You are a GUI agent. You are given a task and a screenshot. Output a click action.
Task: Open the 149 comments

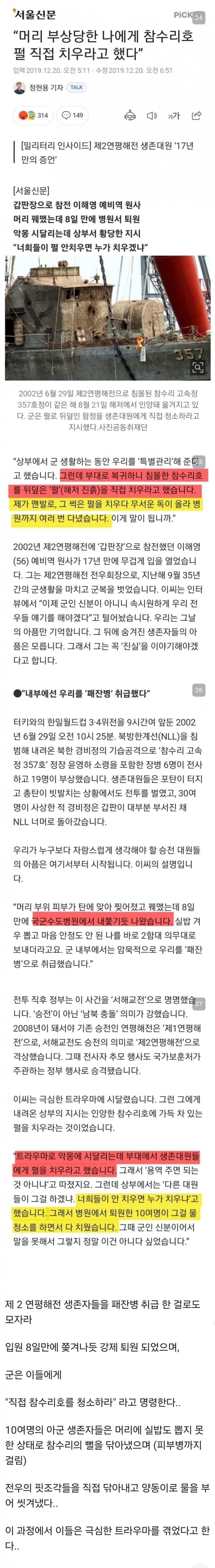pos(73,115)
